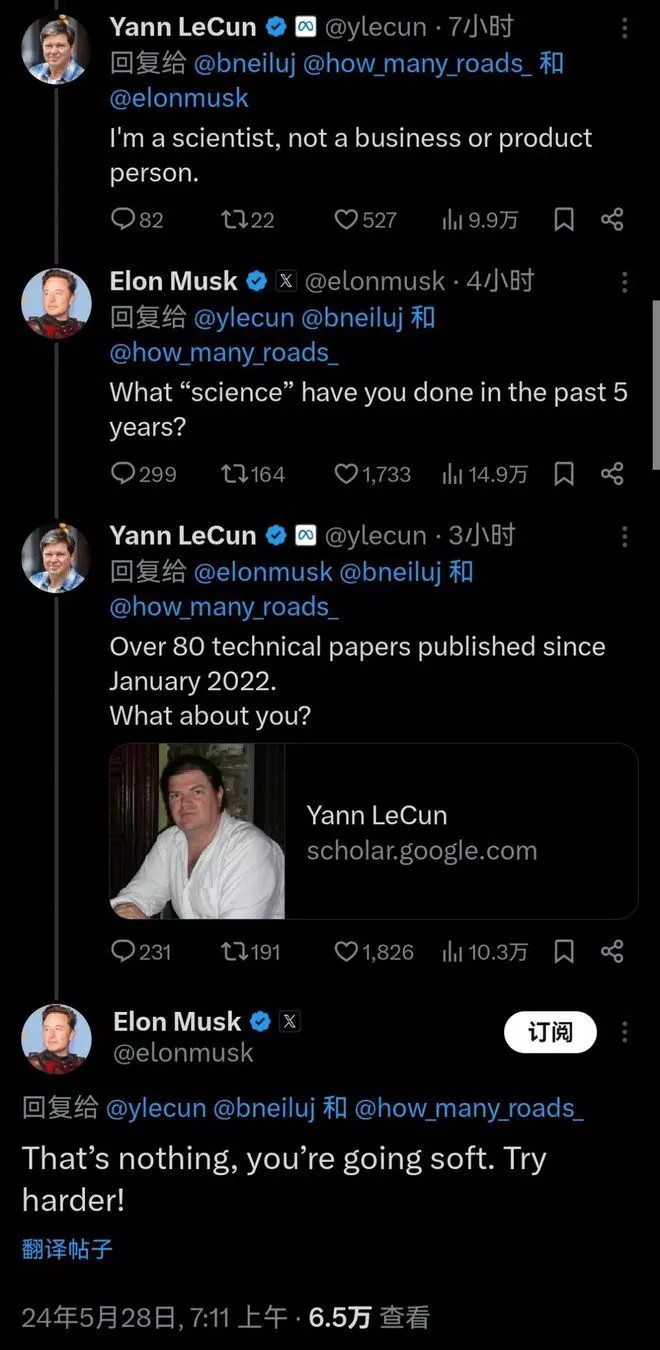Bookmark LeCun's "I'm a scientist" post
This screenshot has width=660, height=1350.
(564, 219)
